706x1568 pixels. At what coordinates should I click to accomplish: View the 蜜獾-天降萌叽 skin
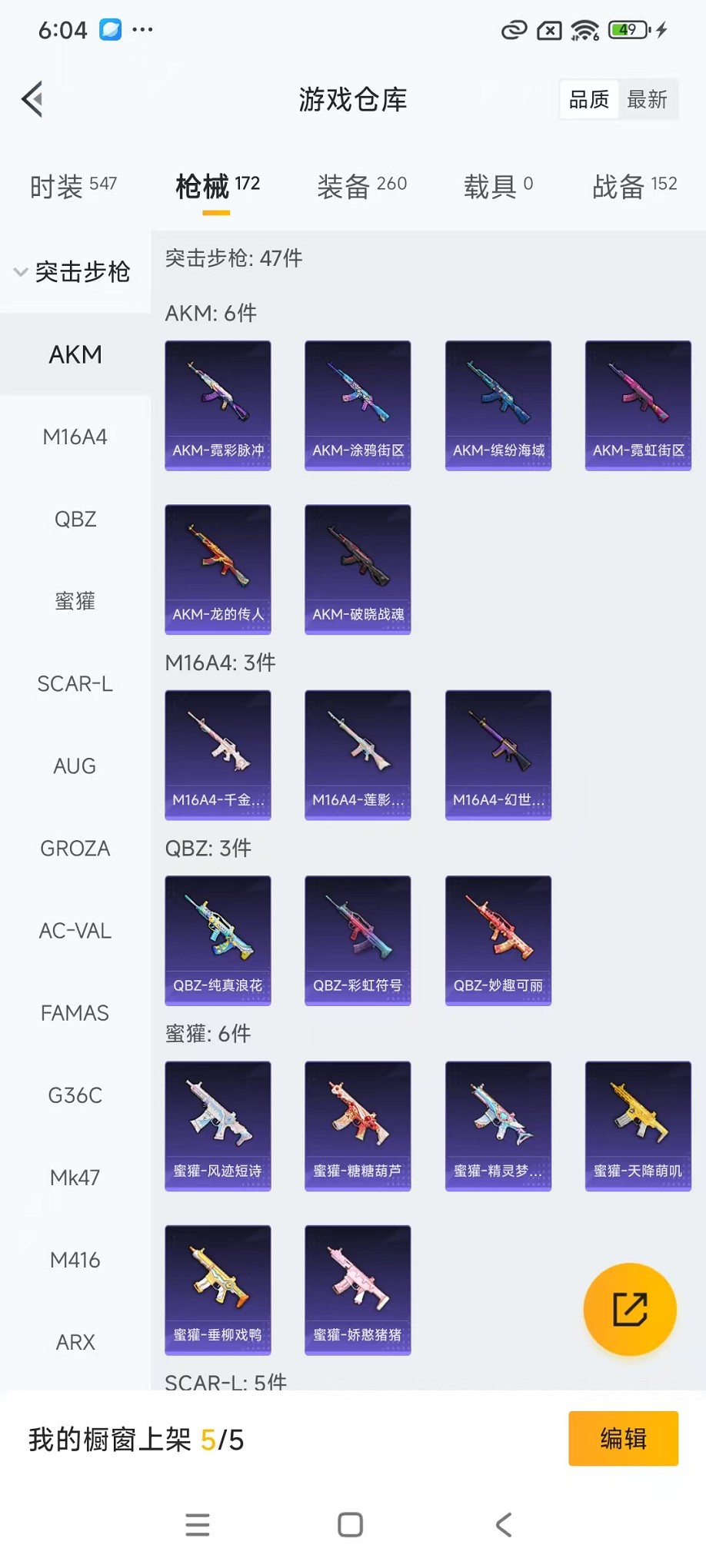pyautogui.click(x=638, y=1125)
